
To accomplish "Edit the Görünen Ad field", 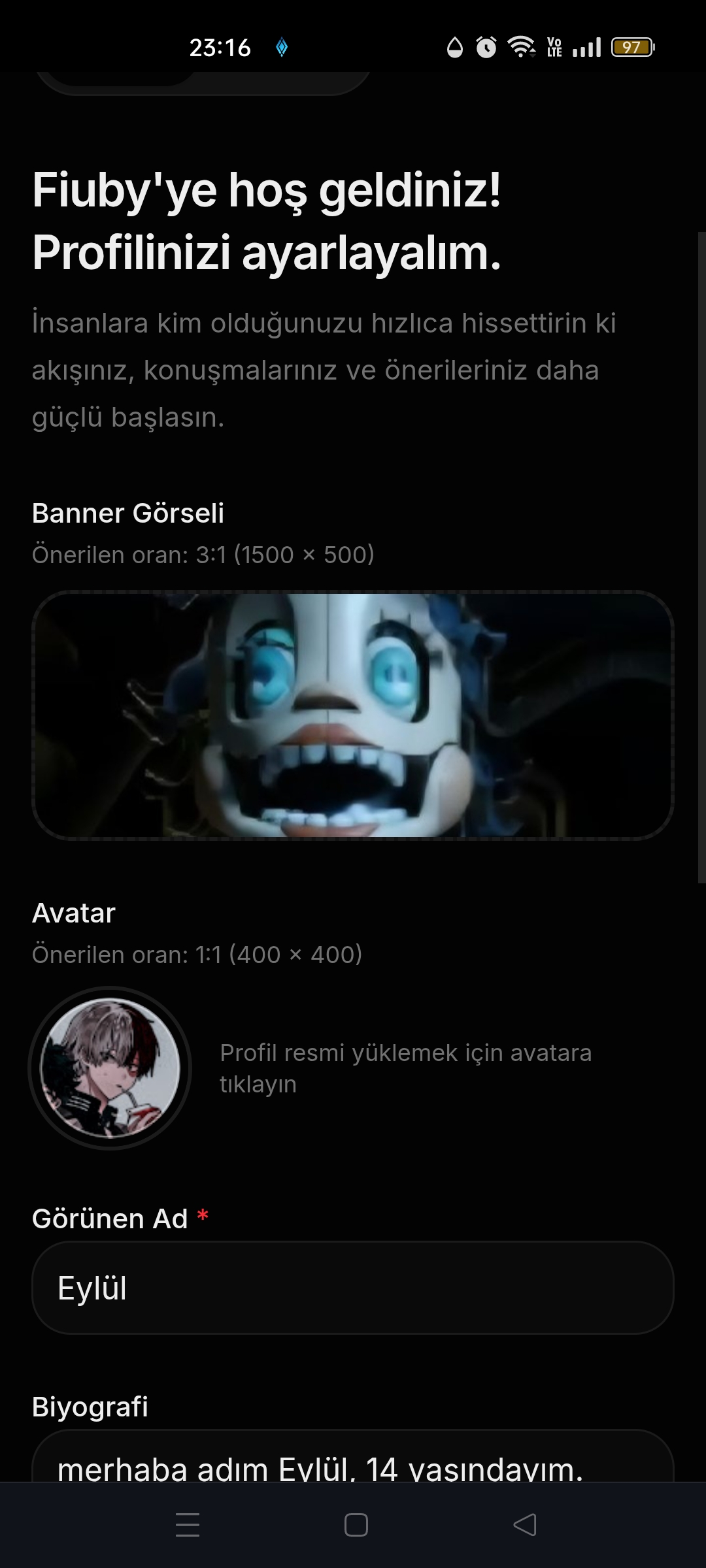I will 353,1288.
